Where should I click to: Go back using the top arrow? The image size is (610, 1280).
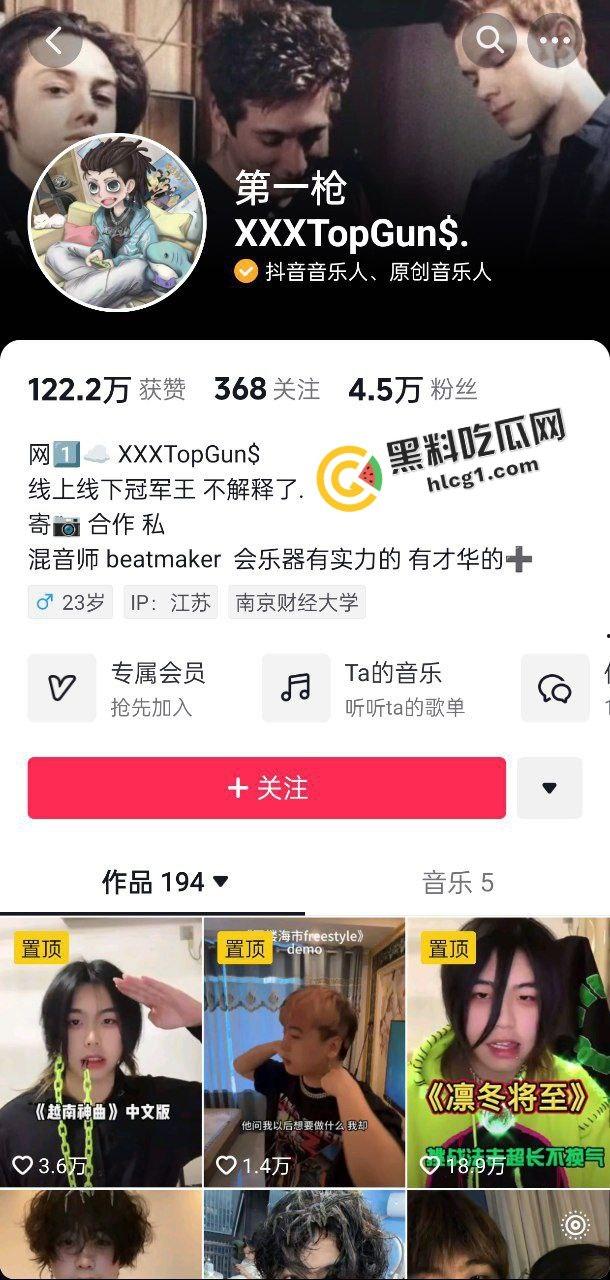(x=55, y=41)
